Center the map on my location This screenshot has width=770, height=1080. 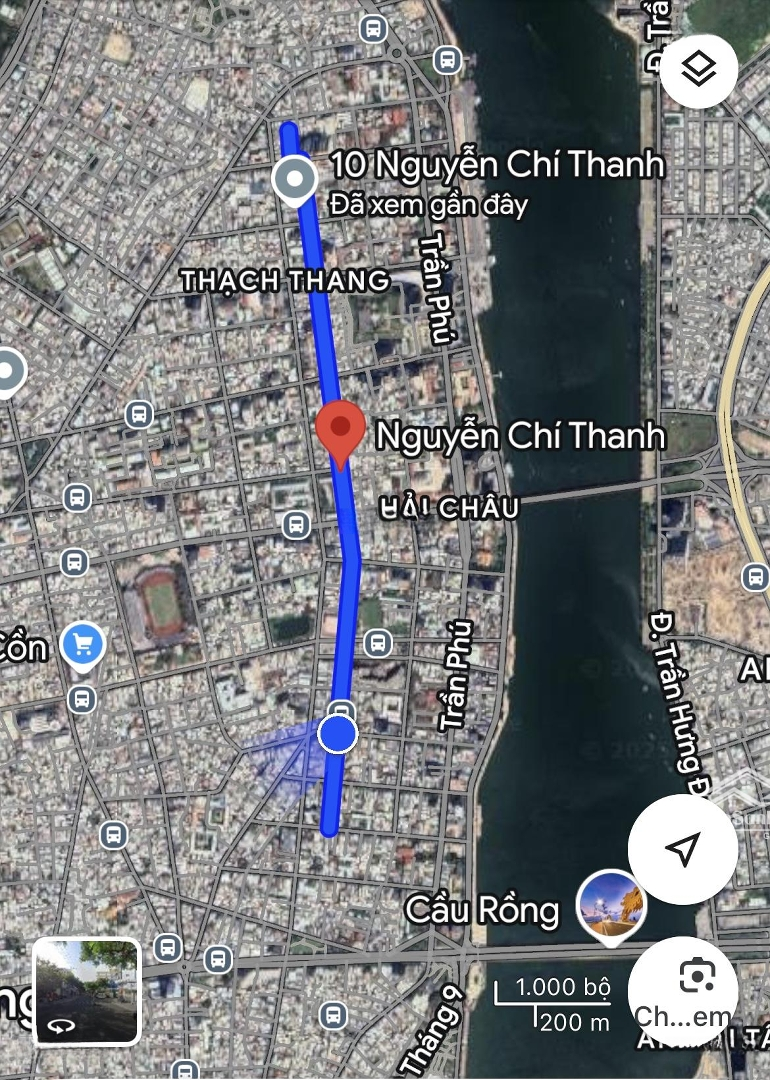683,849
